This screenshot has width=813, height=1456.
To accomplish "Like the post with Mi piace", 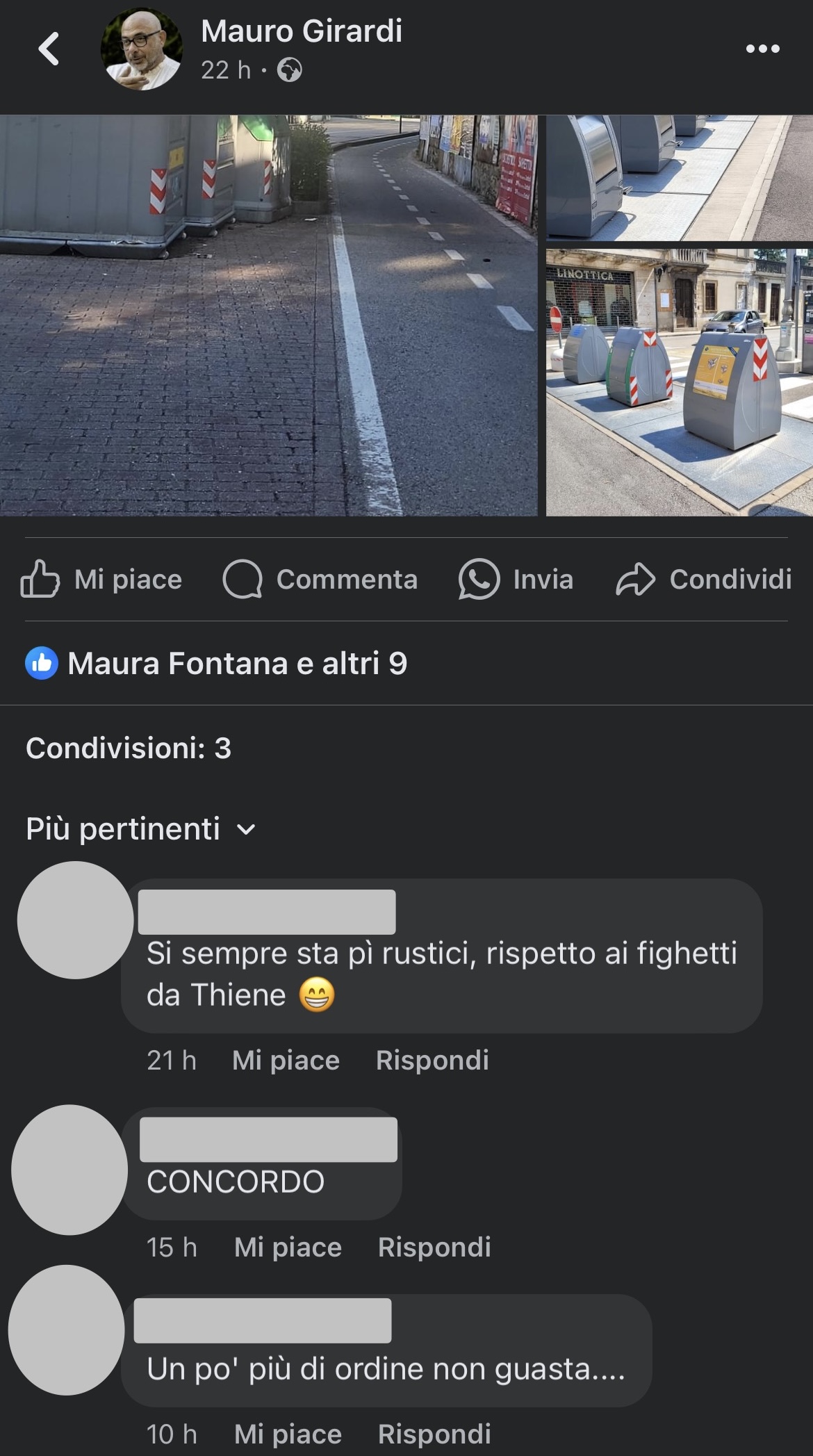I will pyautogui.click(x=101, y=580).
